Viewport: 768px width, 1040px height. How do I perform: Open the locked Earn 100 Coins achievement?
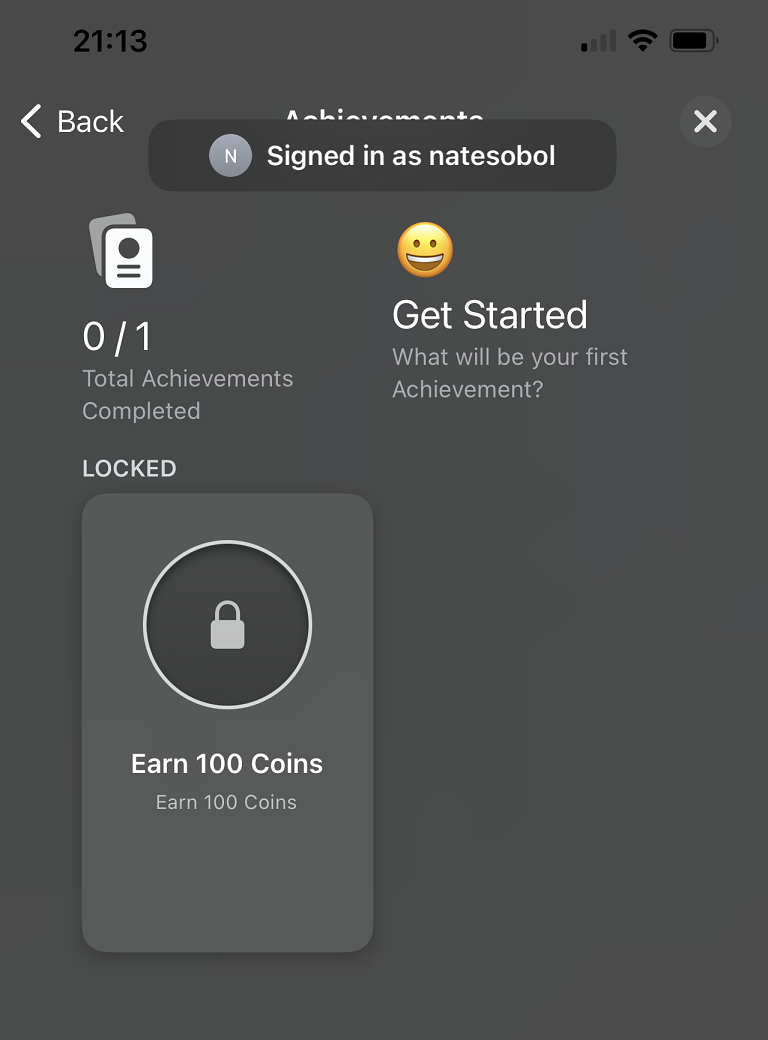coord(227,721)
